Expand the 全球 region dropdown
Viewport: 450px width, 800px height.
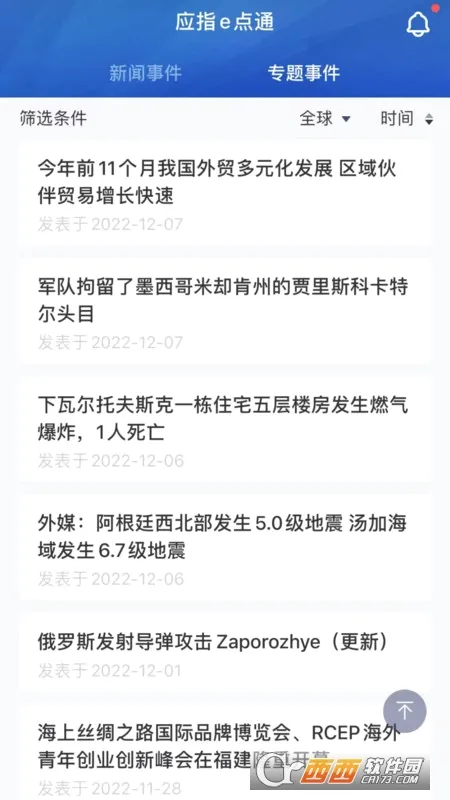(325, 118)
